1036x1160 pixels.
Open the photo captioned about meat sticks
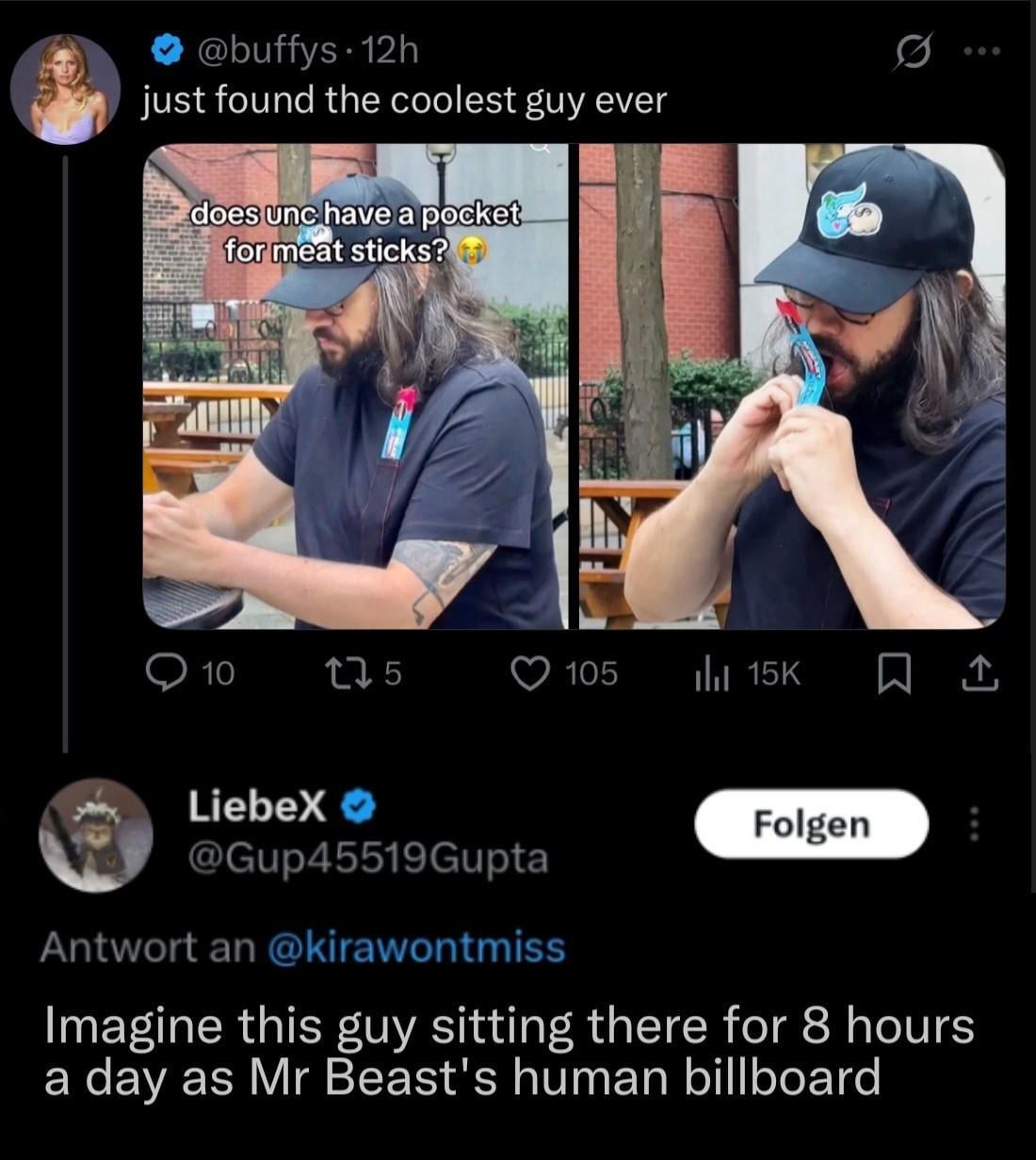click(x=355, y=386)
